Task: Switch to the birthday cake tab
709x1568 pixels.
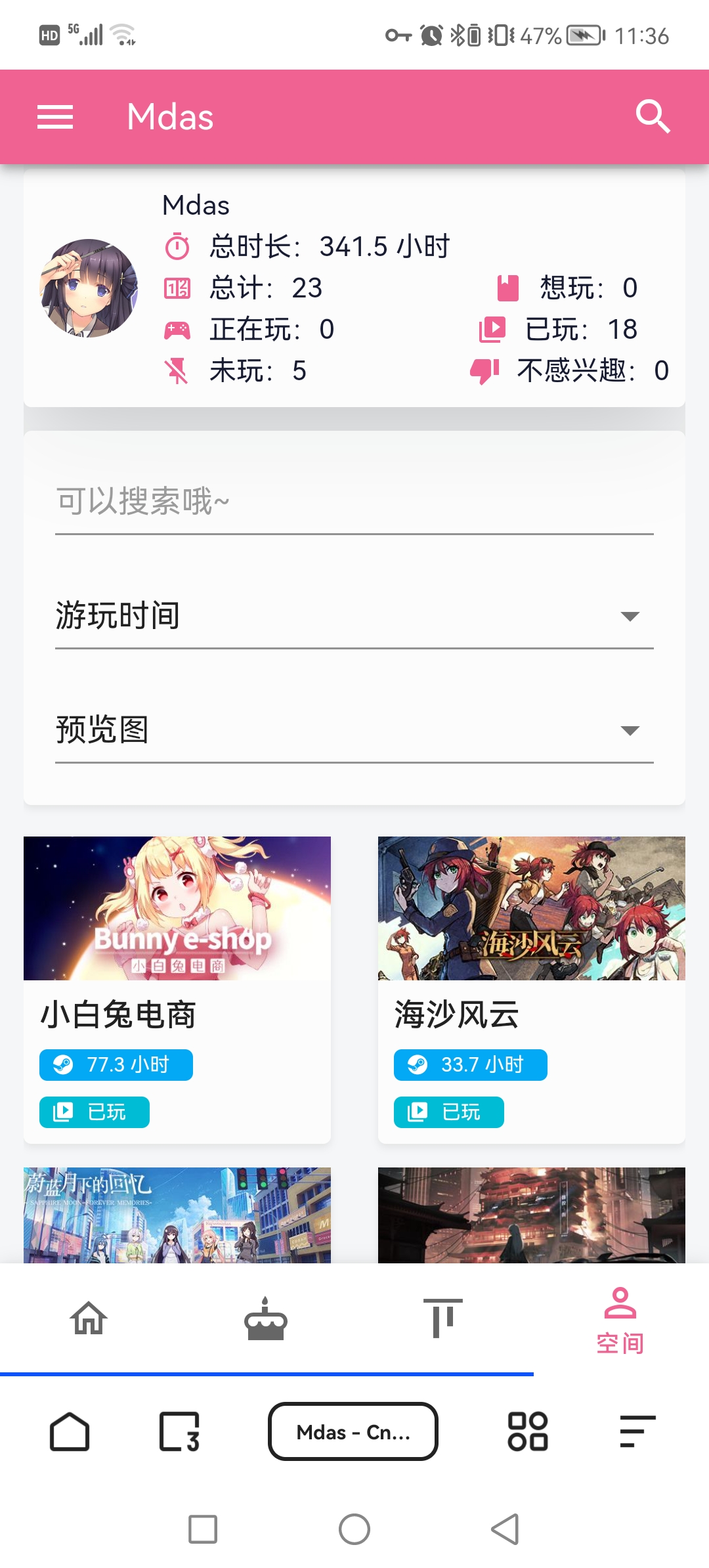Action: (x=266, y=1318)
